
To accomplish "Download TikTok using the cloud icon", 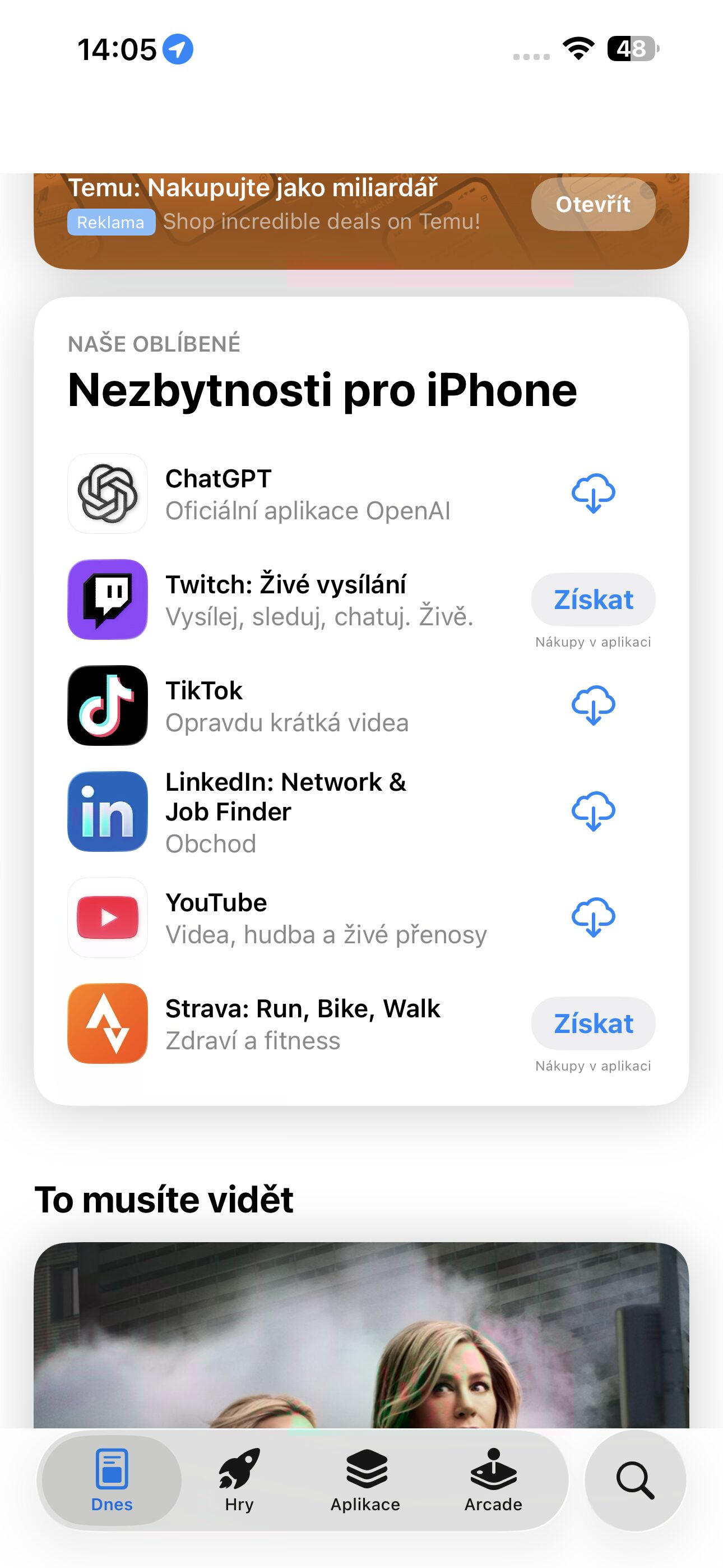I will click(x=593, y=705).
